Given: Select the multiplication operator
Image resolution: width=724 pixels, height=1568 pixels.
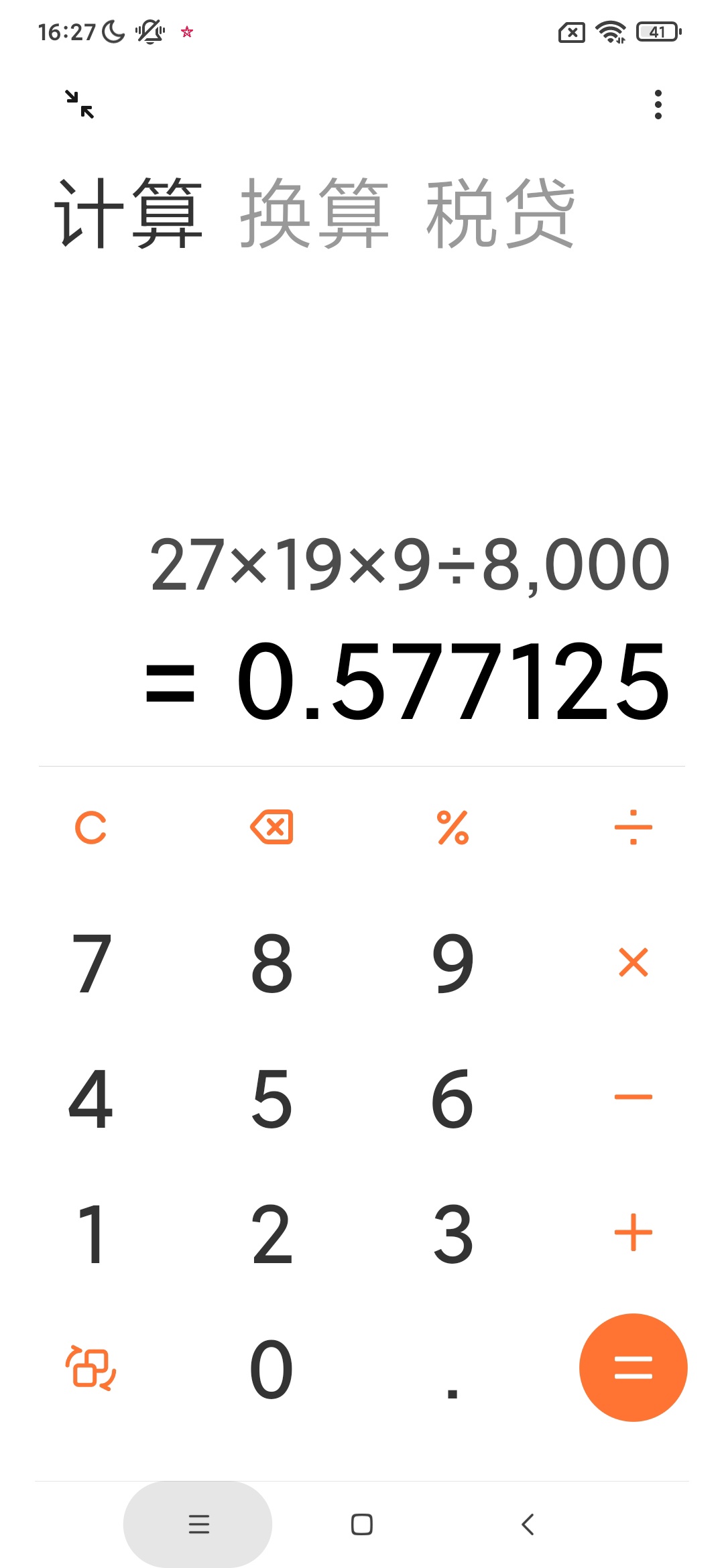Looking at the screenshot, I should click(x=633, y=963).
